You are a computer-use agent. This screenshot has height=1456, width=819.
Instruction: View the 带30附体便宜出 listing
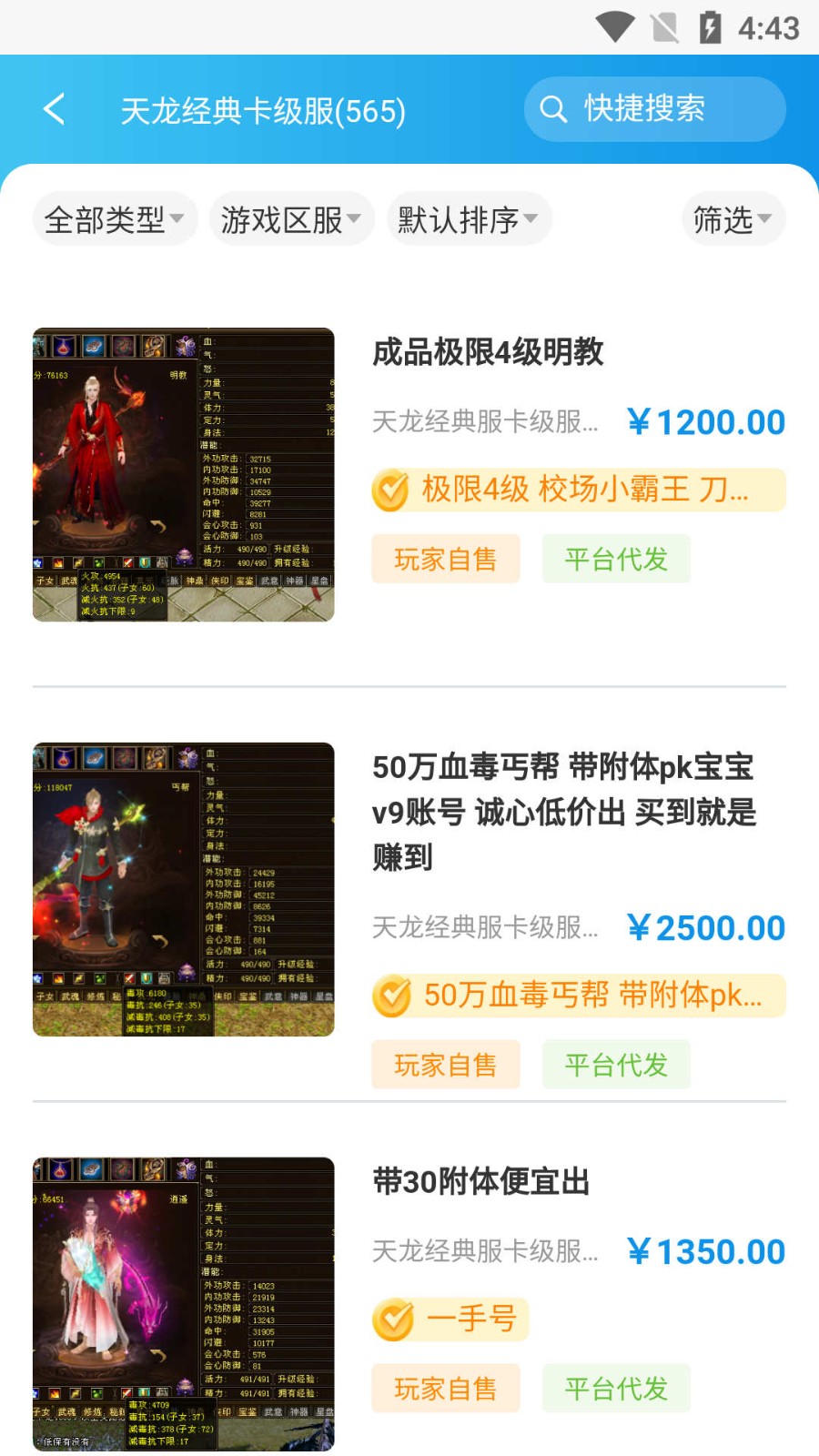point(480,1182)
